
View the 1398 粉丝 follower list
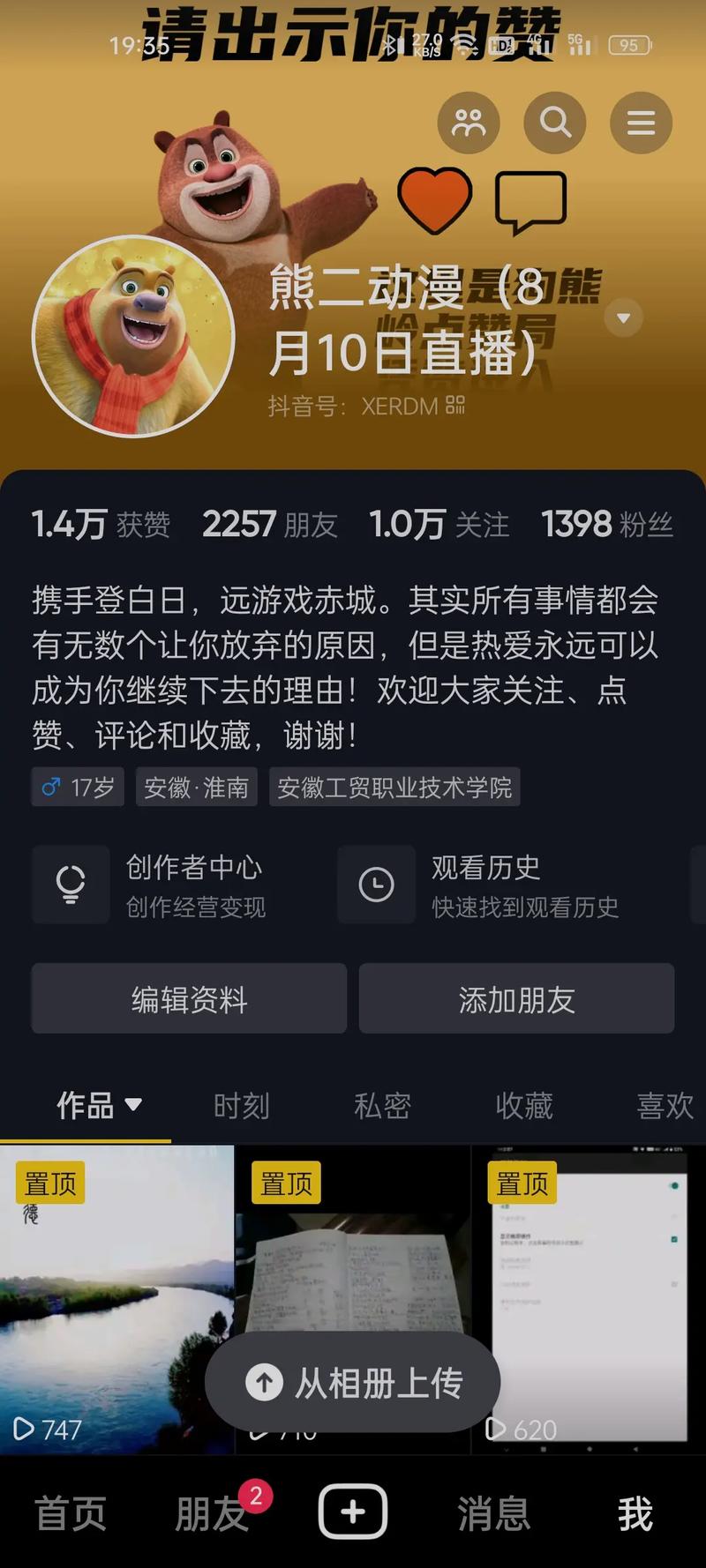(607, 524)
